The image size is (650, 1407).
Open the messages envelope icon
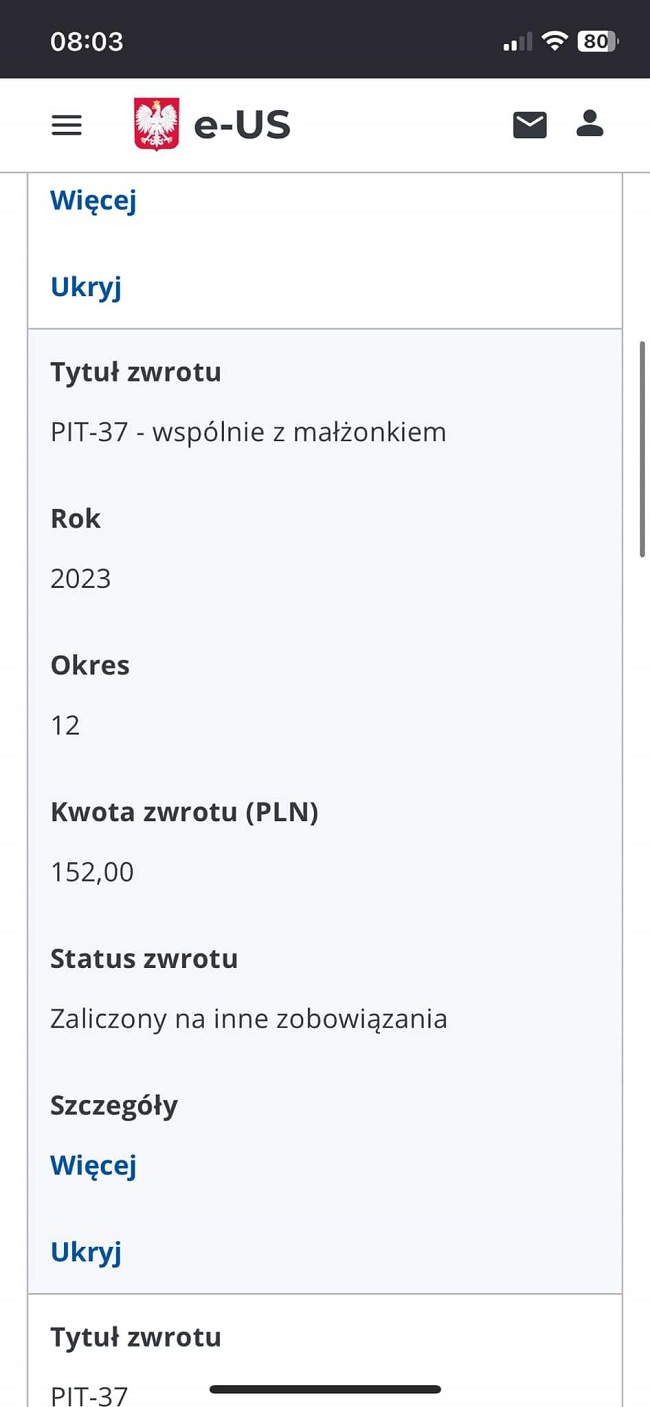[530, 125]
